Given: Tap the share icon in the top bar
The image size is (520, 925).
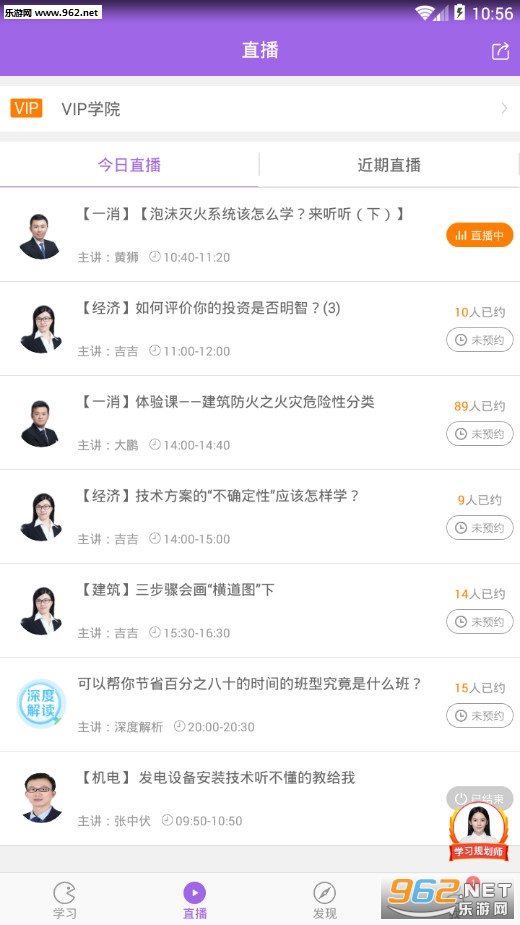Looking at the screenshot, I should tap(500, 51).
